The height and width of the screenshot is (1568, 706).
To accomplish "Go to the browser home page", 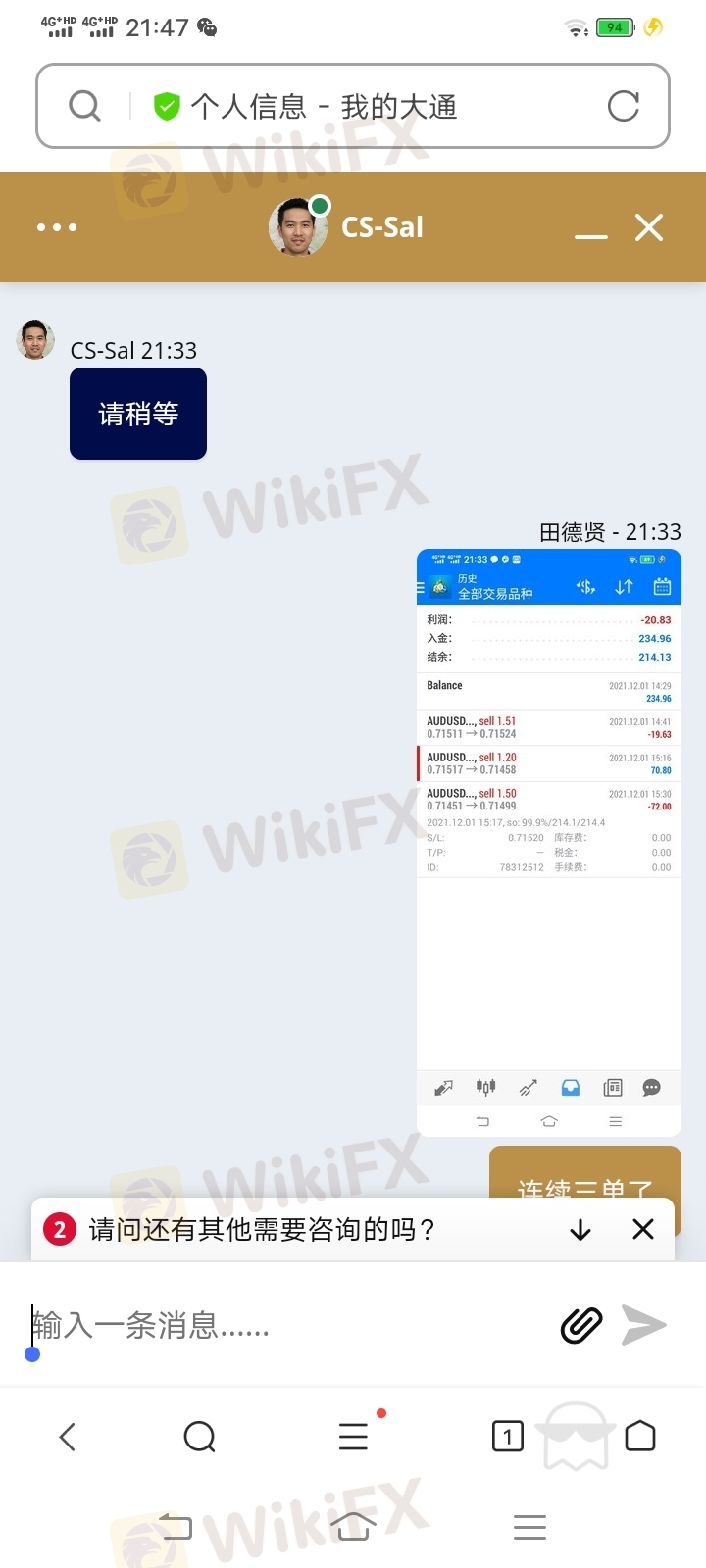I will tap(640, 1436).
